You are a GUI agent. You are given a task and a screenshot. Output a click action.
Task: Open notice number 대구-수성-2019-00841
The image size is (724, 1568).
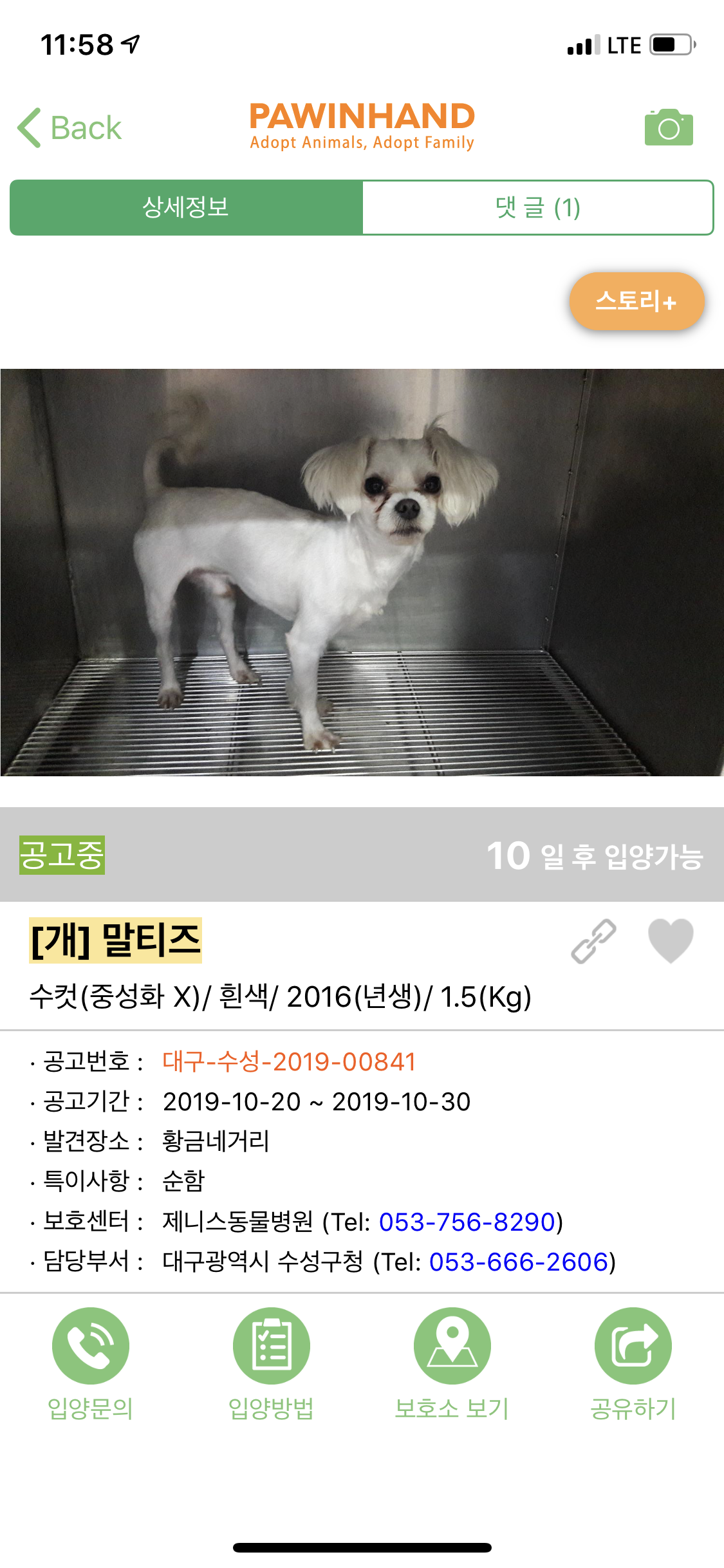tap(289, 1061)
